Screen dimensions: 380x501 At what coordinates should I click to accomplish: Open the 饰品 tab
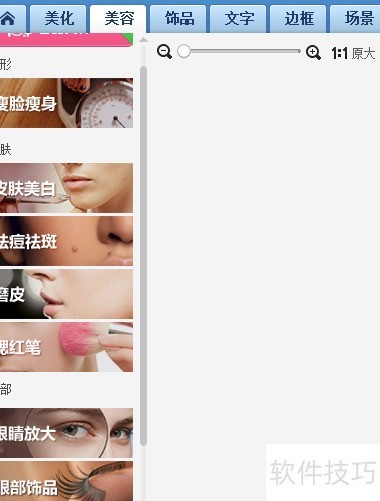pos(178,19)
